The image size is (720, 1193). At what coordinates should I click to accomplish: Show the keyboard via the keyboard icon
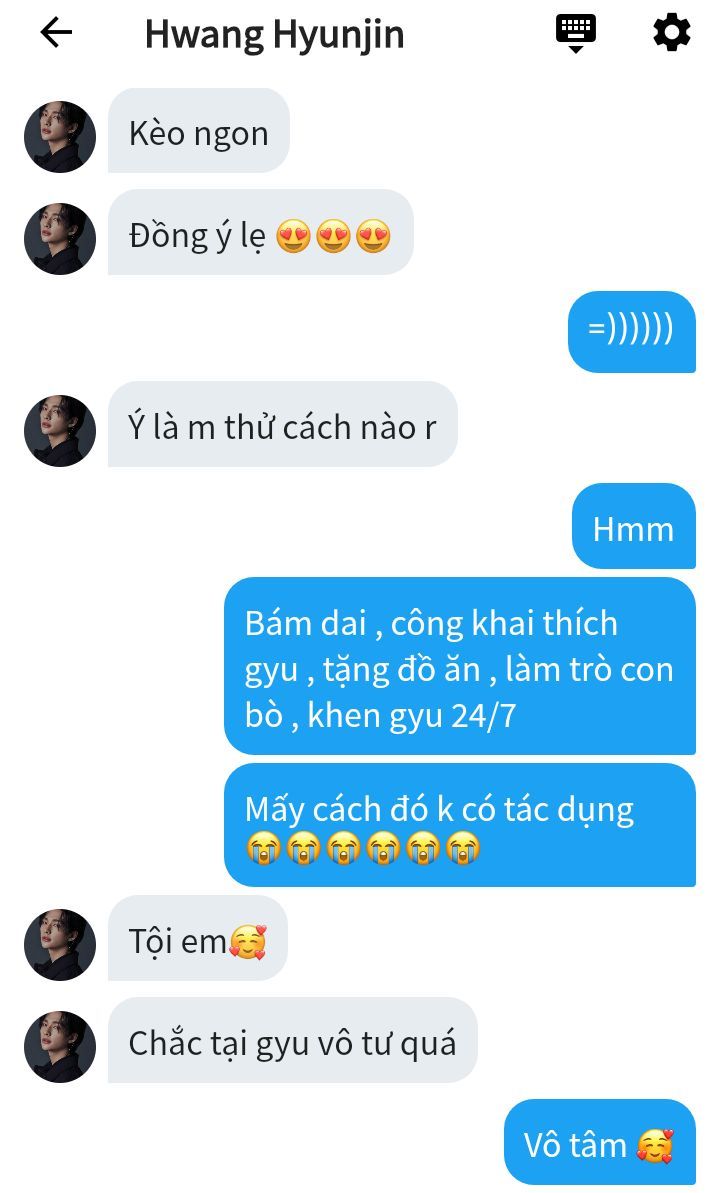click(x=575, y=32)
